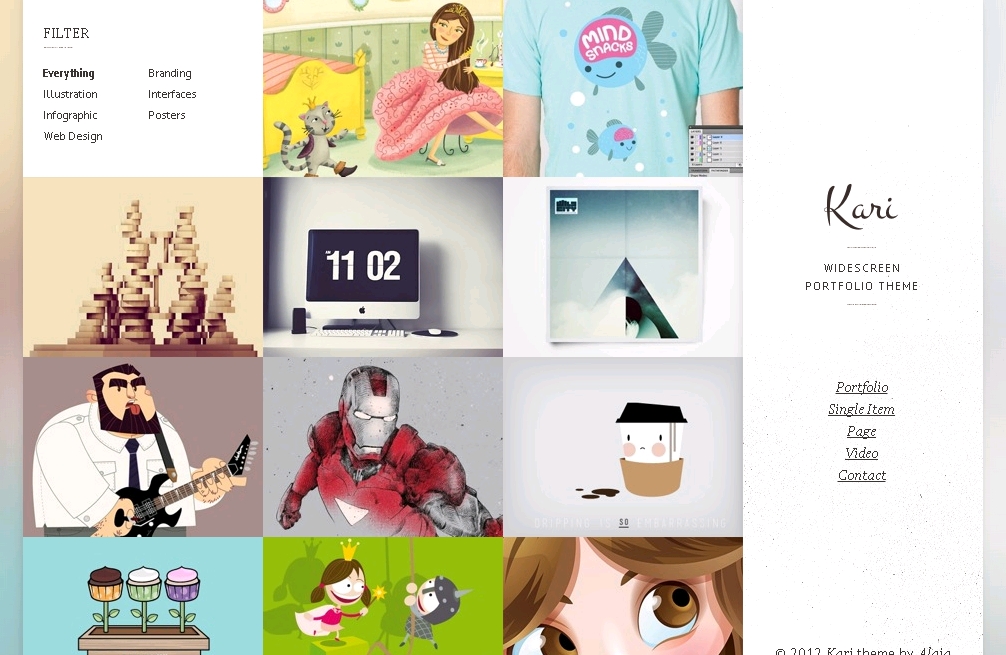Select the Everything filter
This screenshot has height=655, width=1006.
68,73
